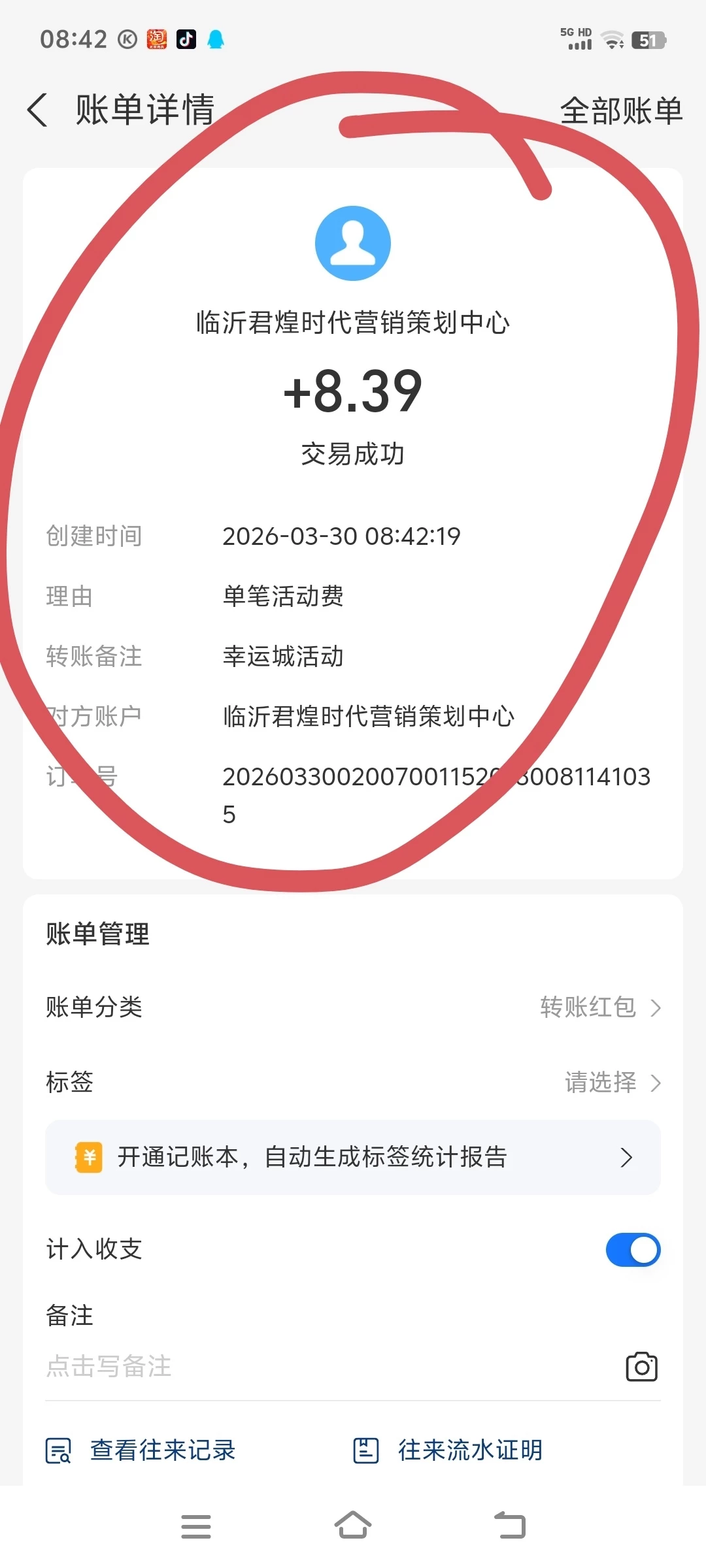Expand the 开通记账本 banner chevron

tap(626, 1157)
